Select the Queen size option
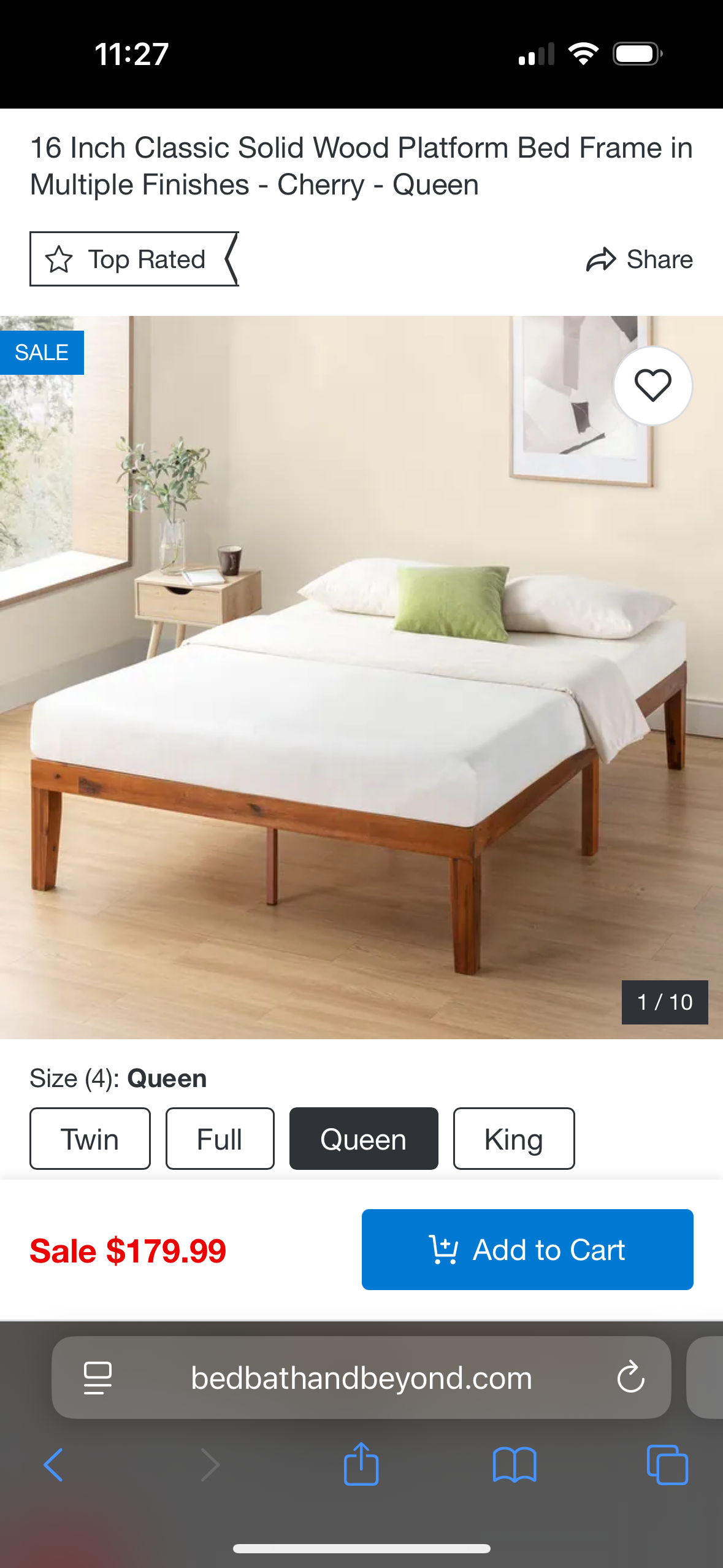 click(364, 1139)
